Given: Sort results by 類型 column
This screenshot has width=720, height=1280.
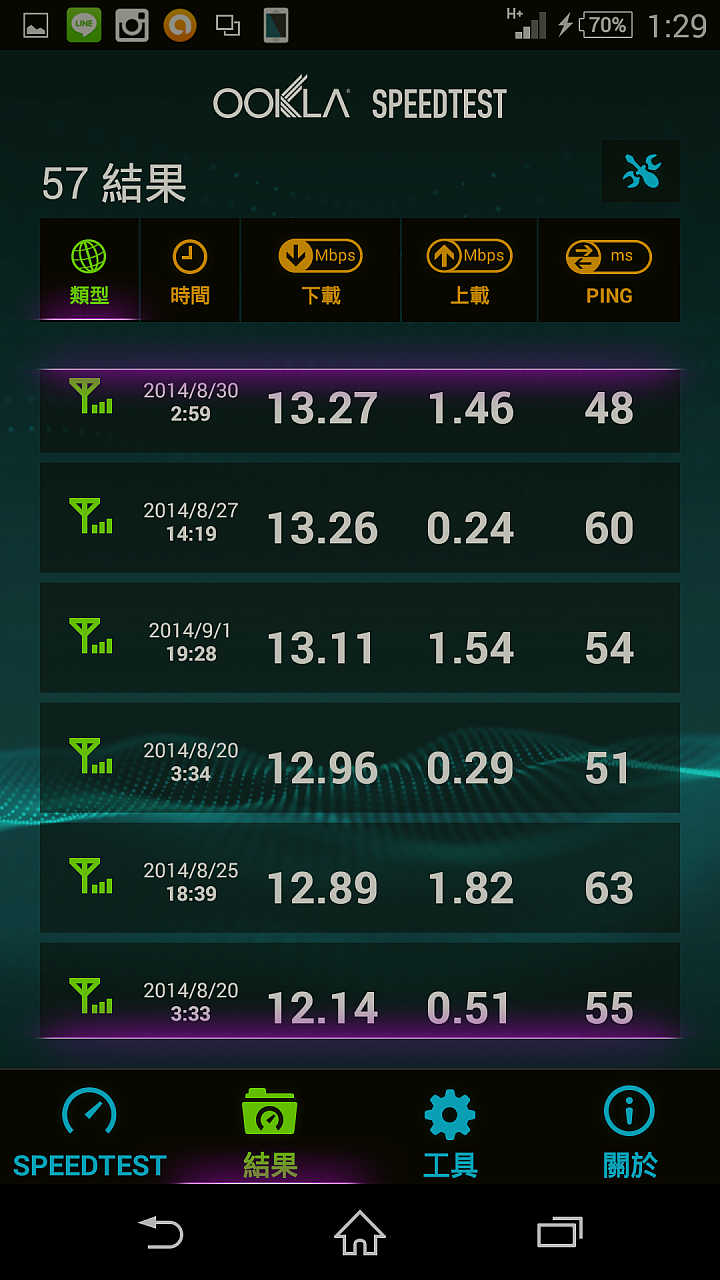Looking at the screenshot, I should pos(89,270).
